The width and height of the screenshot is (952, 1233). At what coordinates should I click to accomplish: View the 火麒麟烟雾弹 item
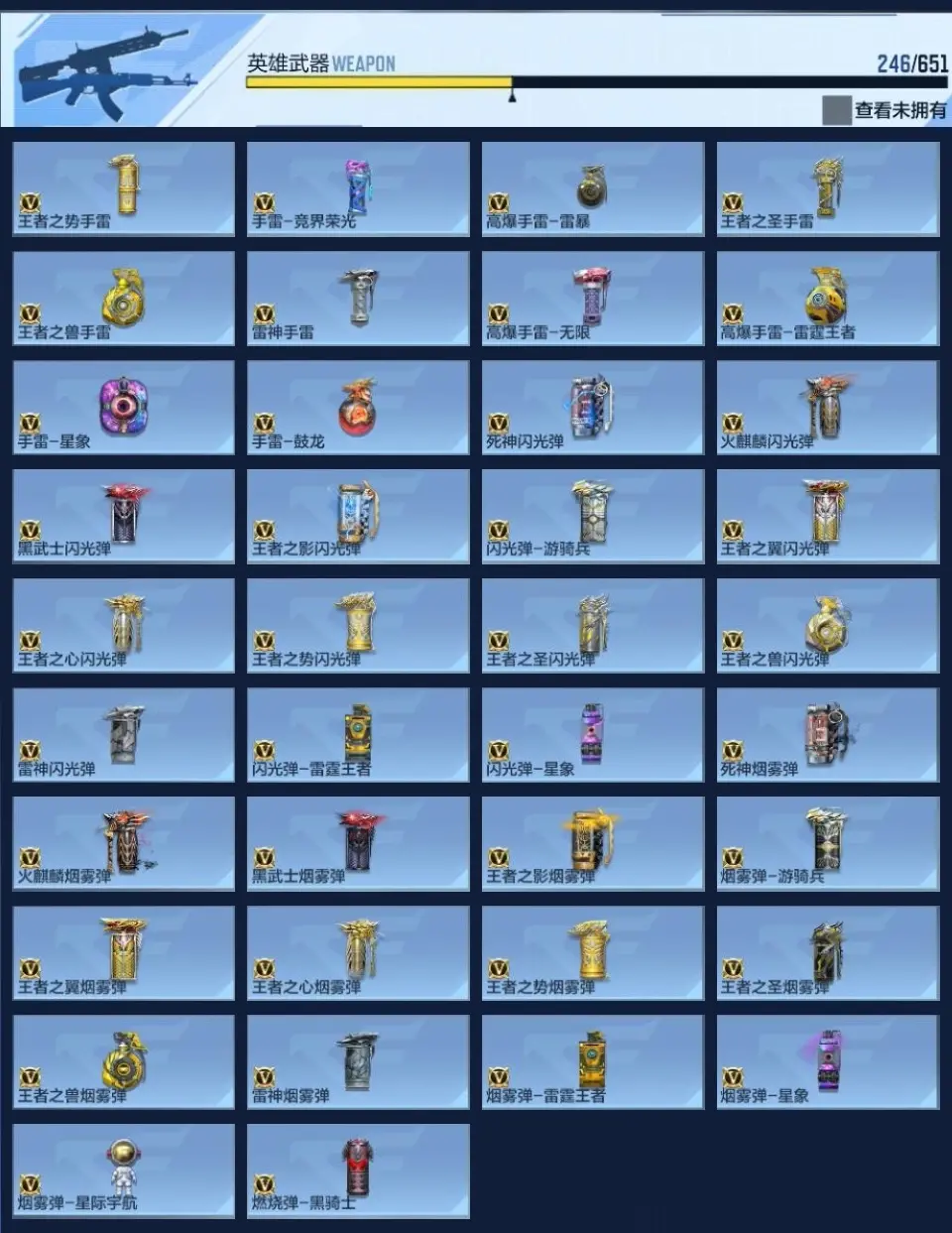point(124,843)
